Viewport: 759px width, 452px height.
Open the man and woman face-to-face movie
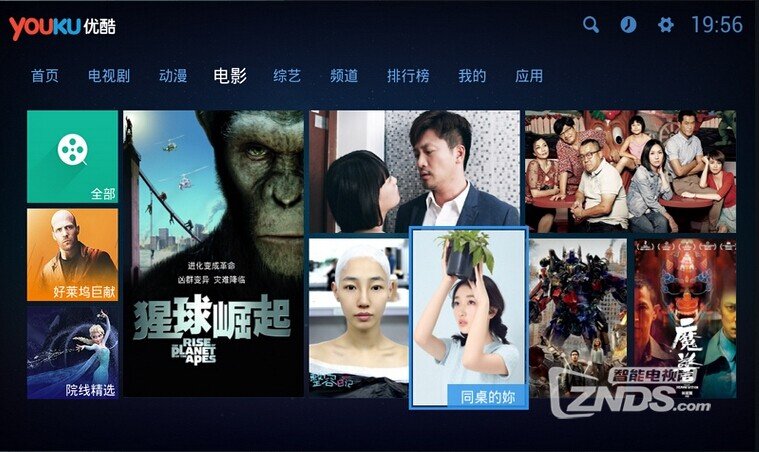click(x=414, y=171)
